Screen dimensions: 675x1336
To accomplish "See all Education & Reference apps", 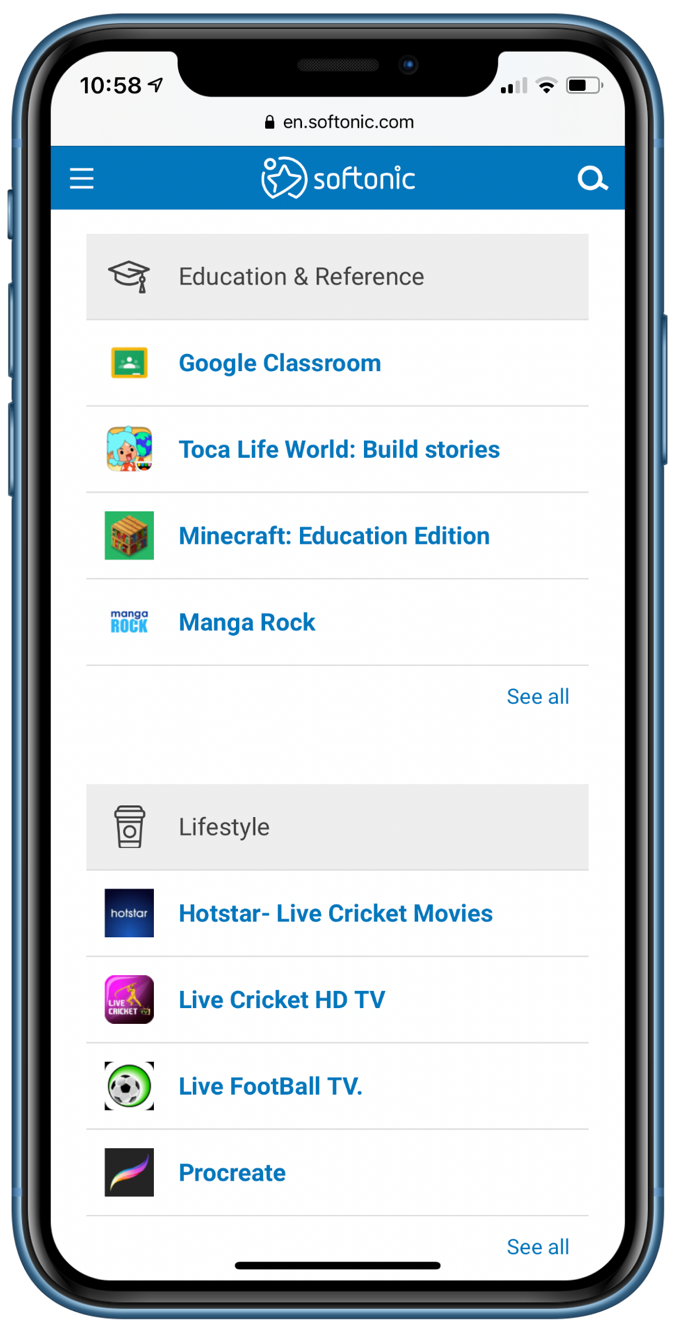I will (537, 696).
